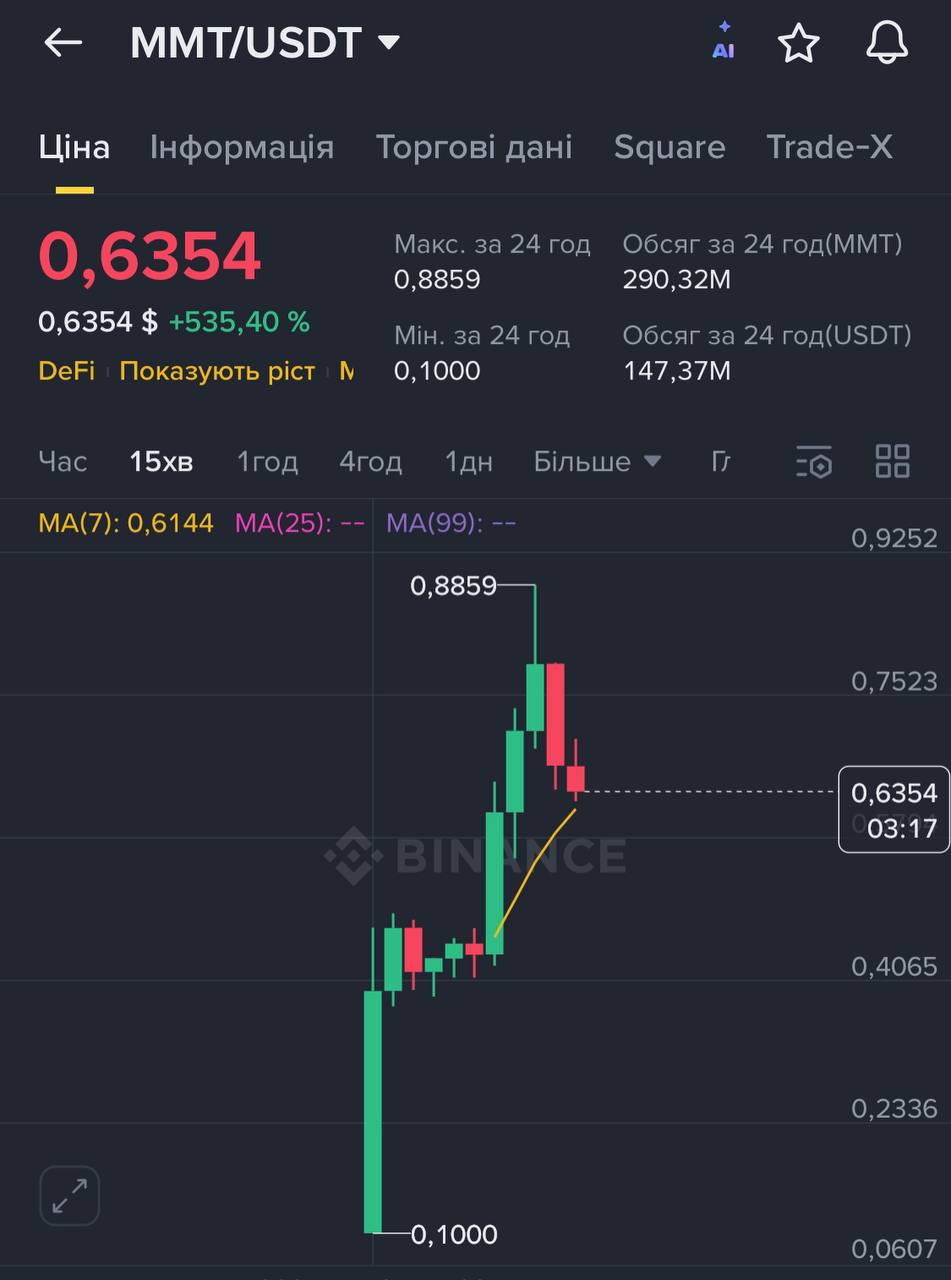Open the price alert bell
The image size is (951, 1280).
click(886, 43)
